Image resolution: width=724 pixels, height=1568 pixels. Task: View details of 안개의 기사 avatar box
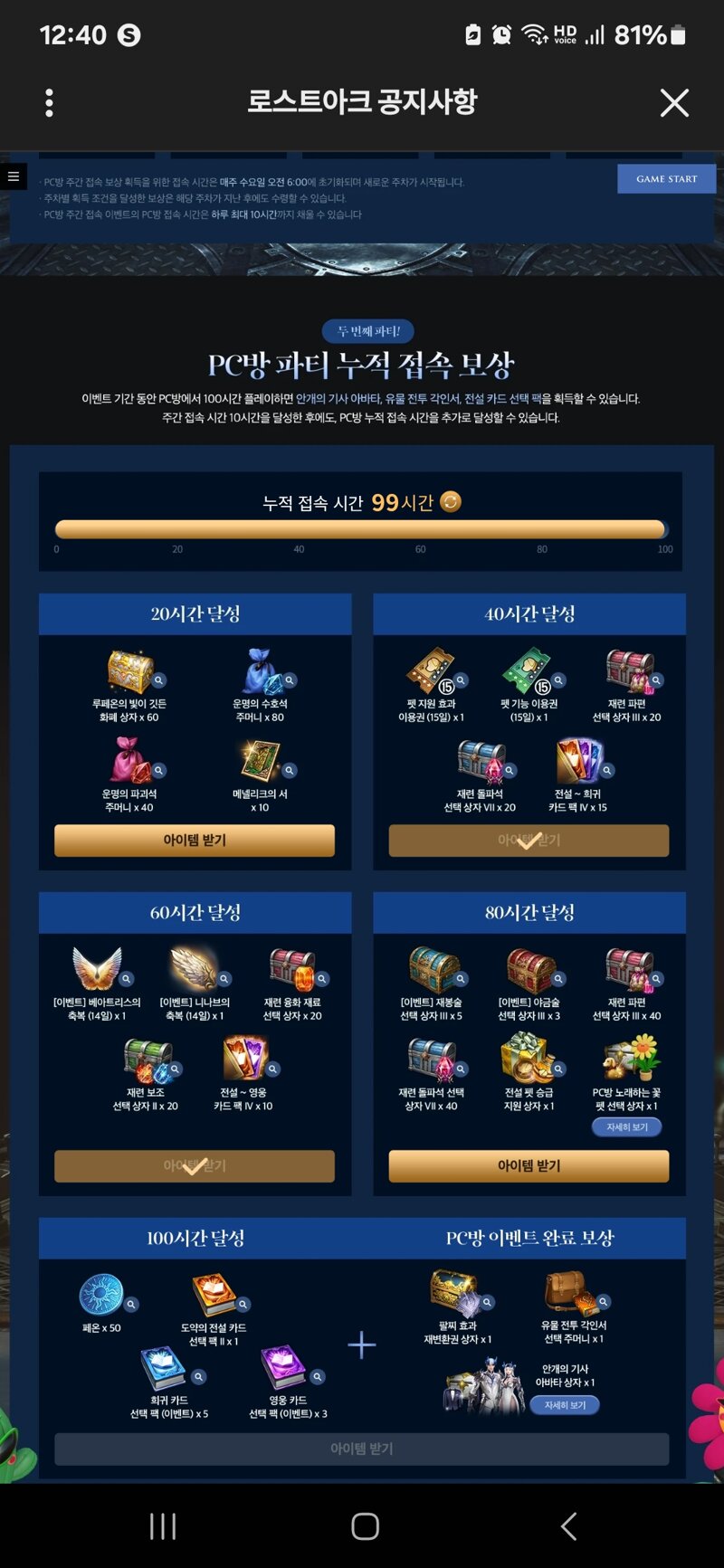point(565,1405)
